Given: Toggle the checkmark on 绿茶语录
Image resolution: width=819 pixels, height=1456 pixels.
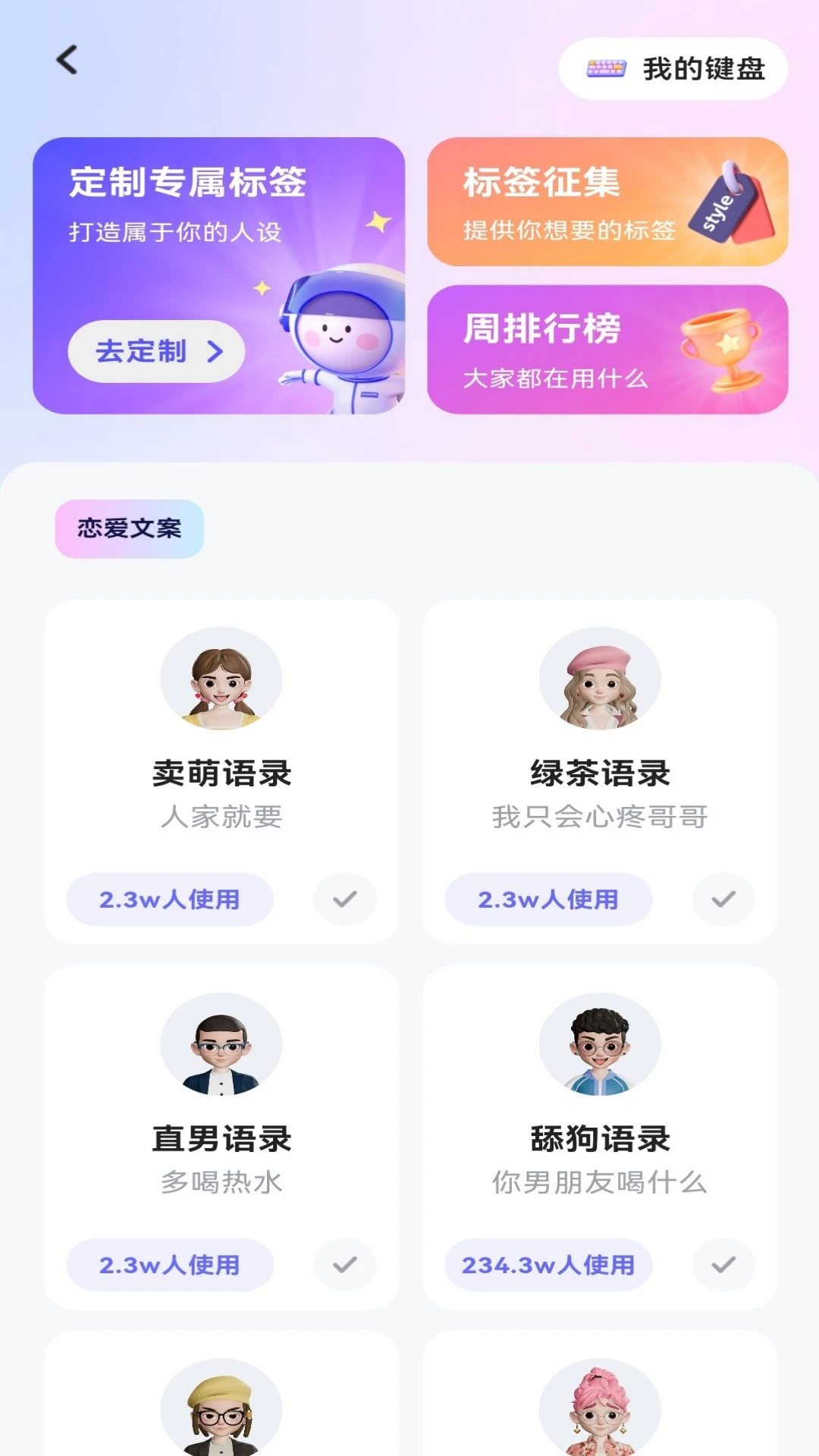Looking at the screenshot, I should (x=723, y=899).
